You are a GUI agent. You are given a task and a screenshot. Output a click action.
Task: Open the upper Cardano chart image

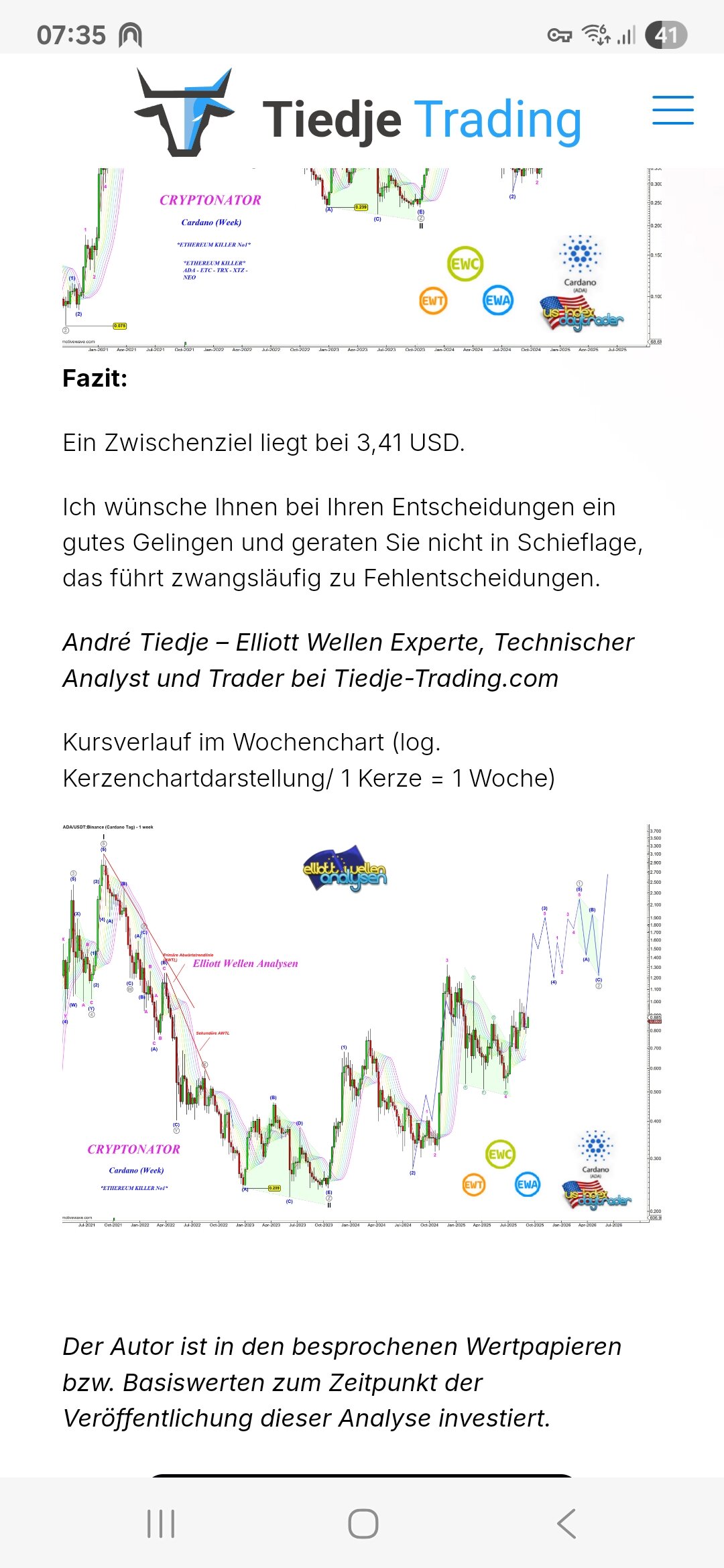coord(362,258)
